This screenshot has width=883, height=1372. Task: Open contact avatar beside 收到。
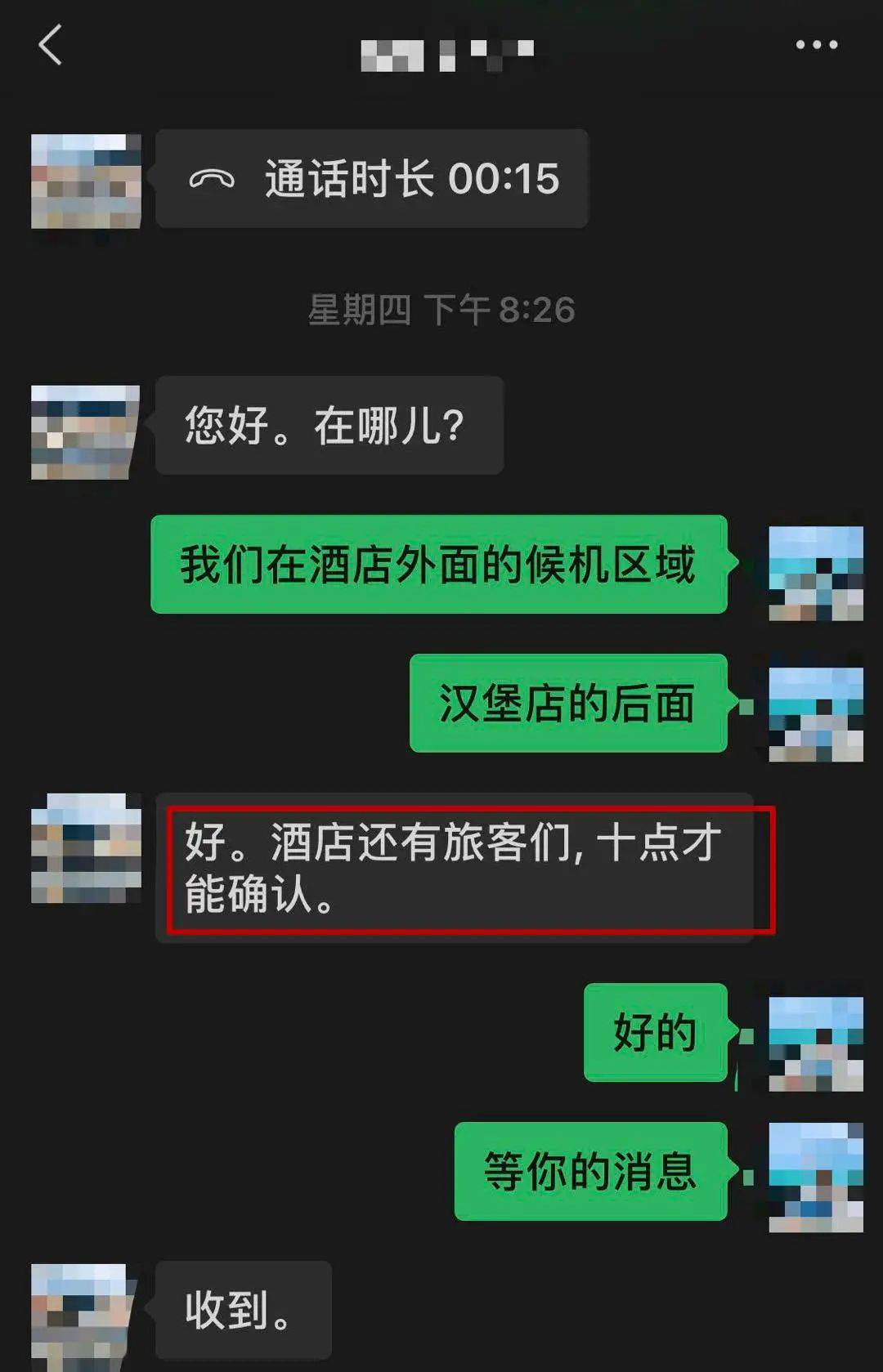point(82,1315)
